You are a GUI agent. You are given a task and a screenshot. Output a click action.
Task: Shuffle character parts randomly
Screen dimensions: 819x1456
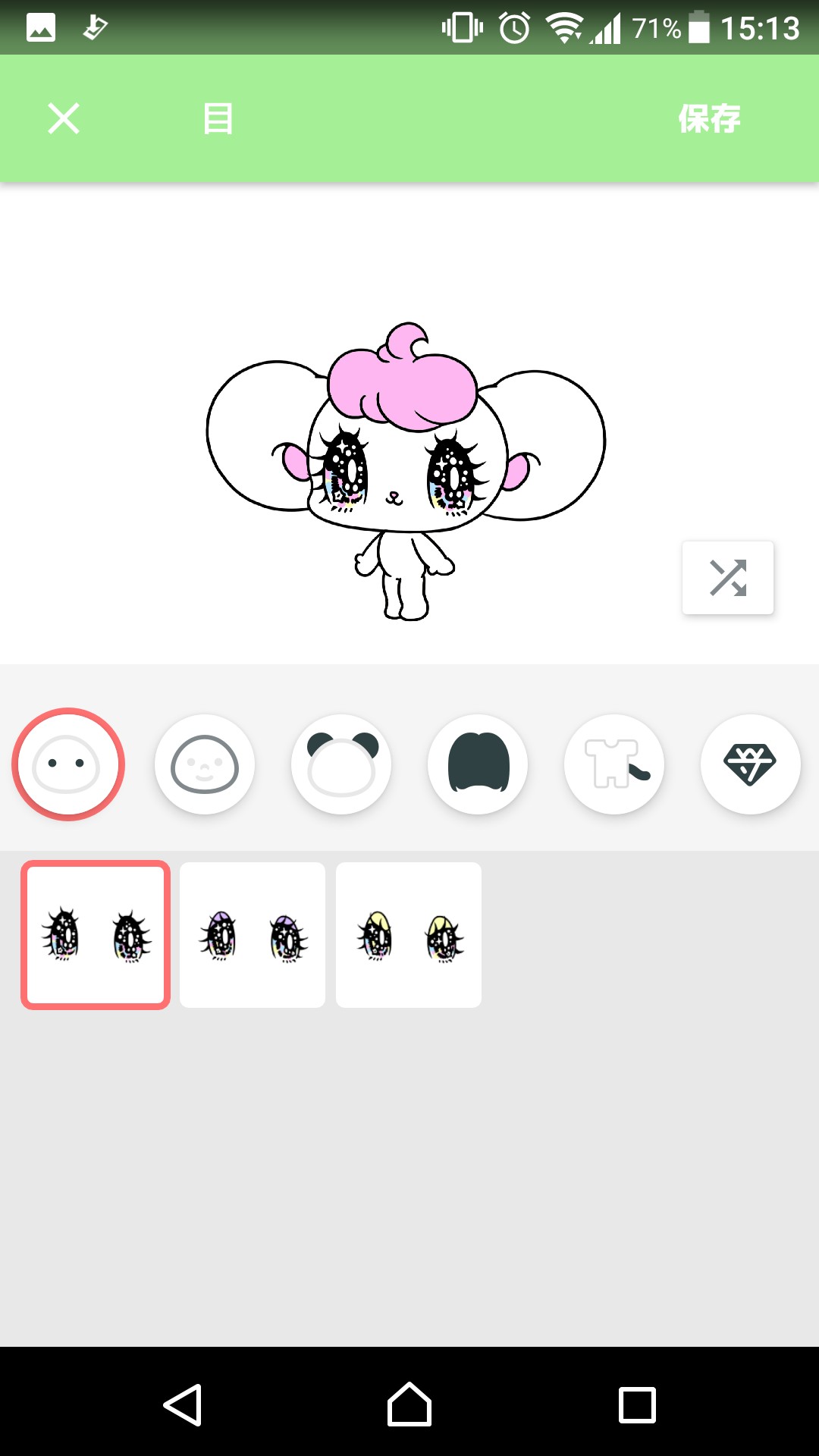pos(727,578)
